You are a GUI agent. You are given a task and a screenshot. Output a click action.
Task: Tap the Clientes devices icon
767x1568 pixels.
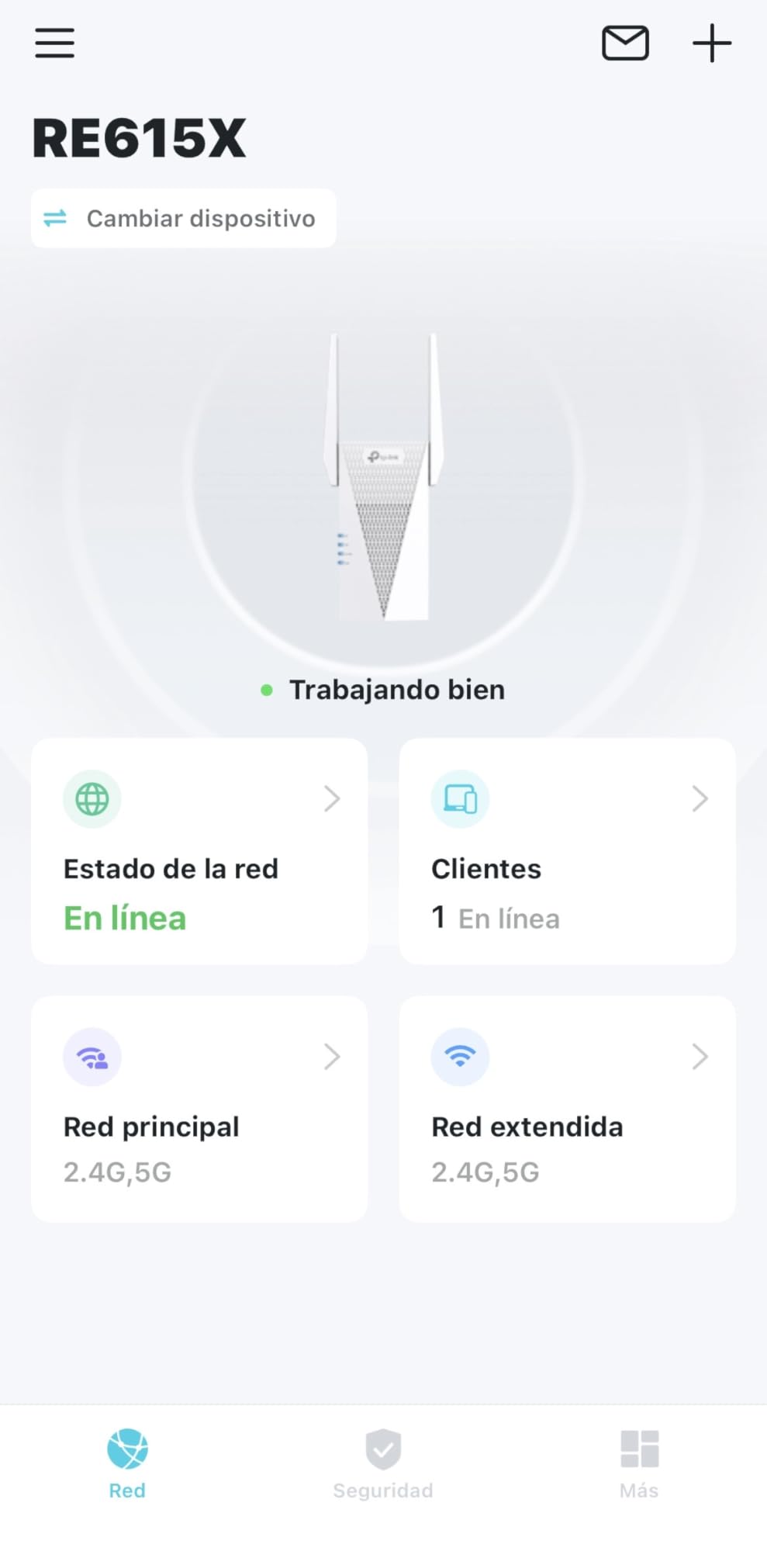[x=459, y=798]
